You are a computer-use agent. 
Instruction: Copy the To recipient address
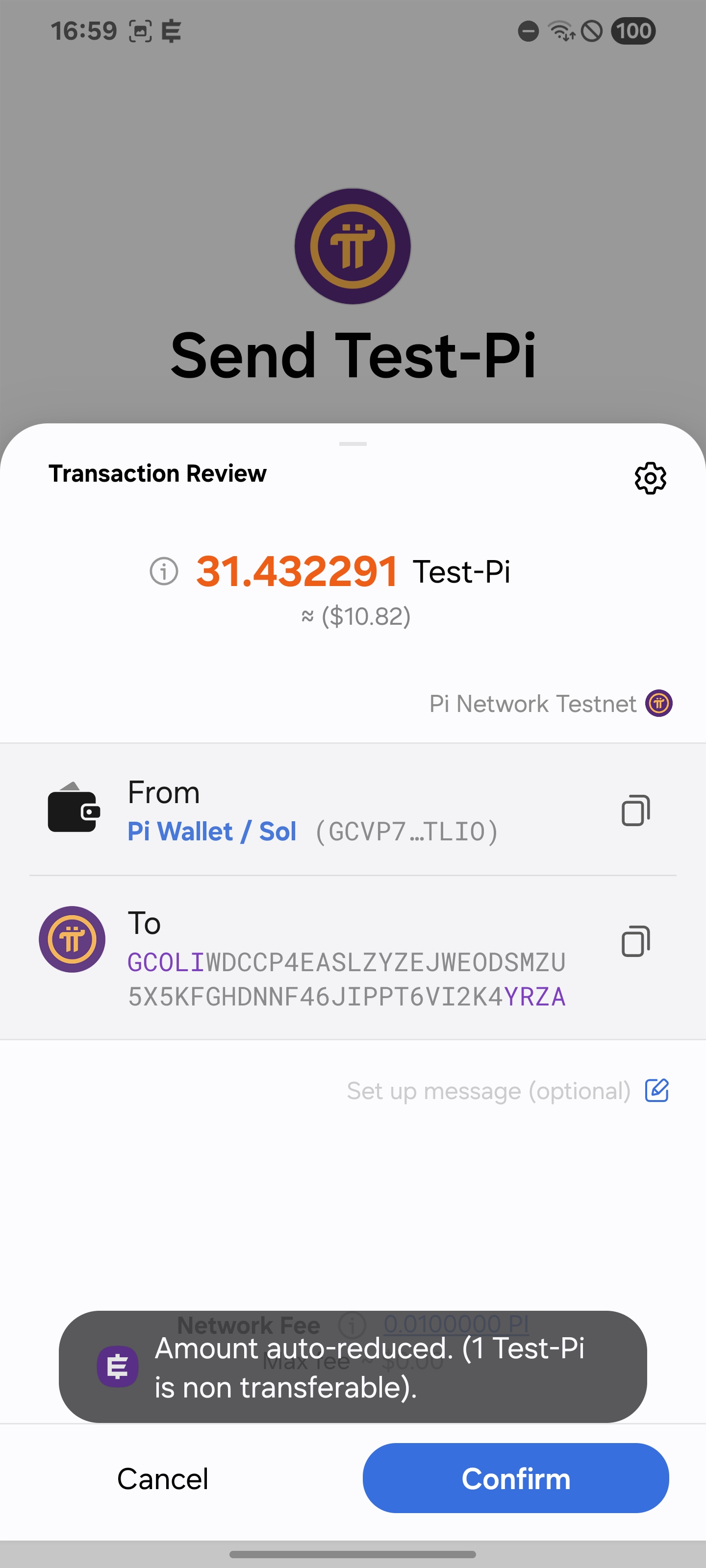click(635, 941)
